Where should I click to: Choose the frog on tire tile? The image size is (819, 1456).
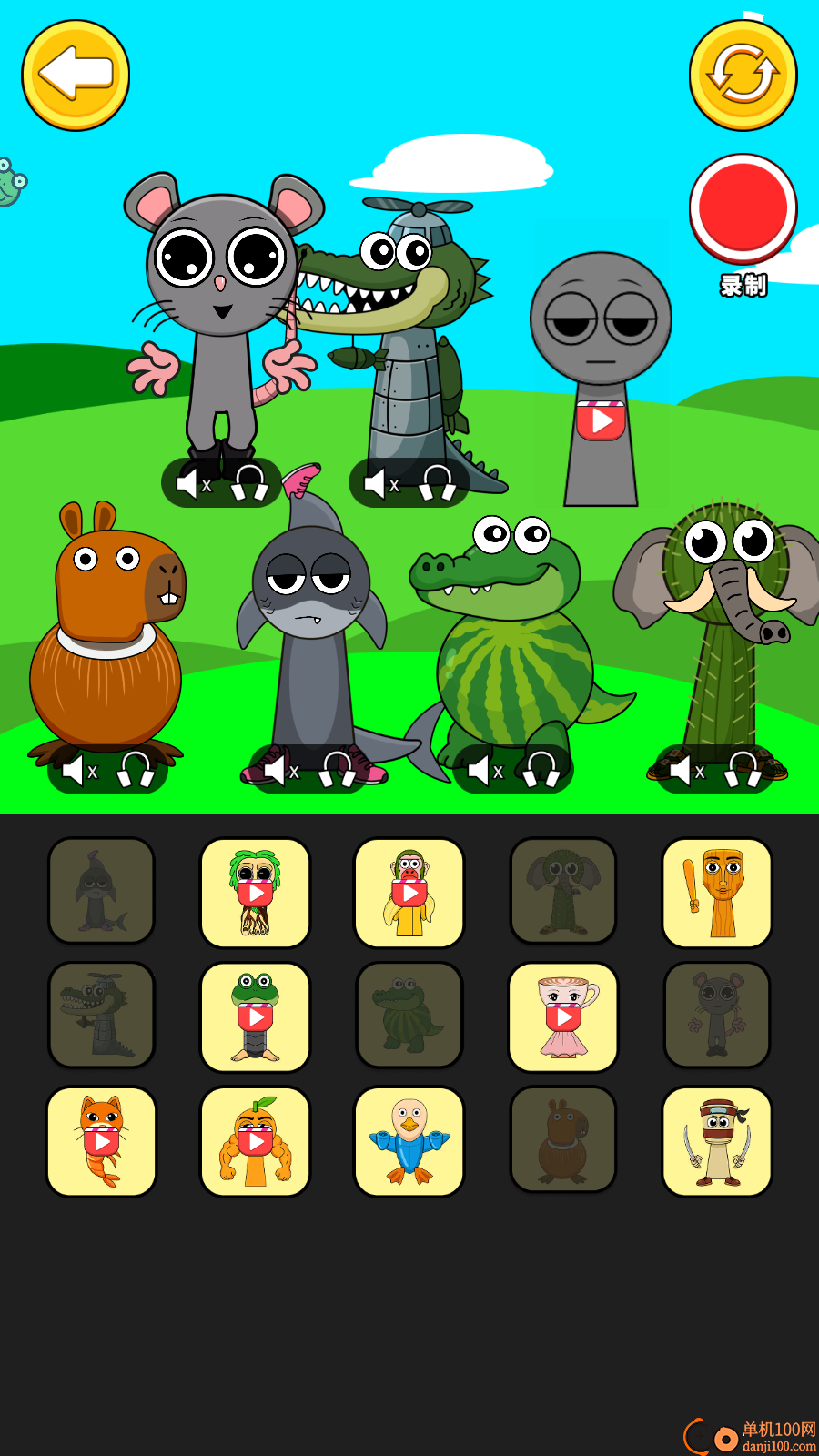(255, 1016)
